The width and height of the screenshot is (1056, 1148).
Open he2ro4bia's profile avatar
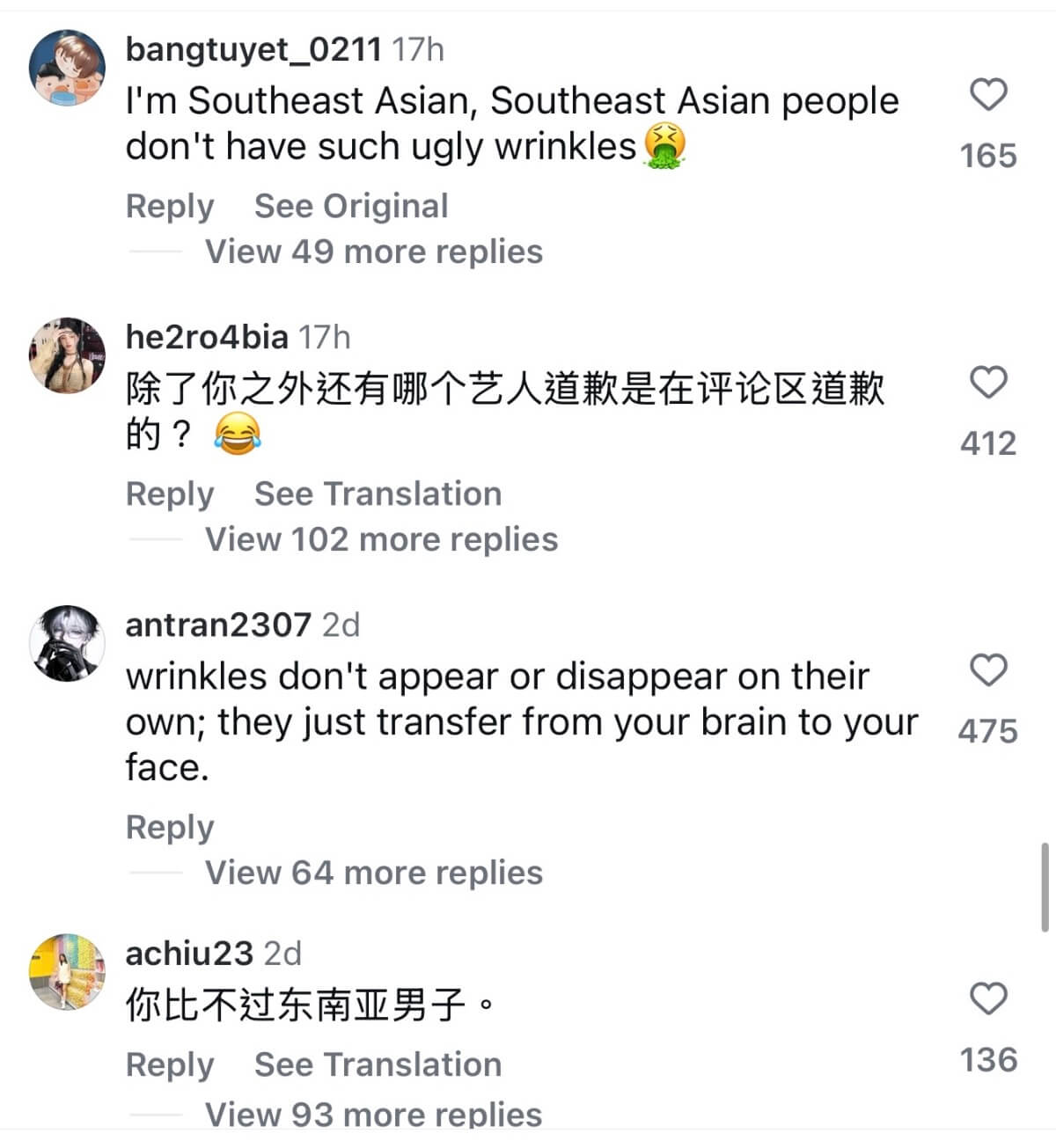(x=67, y=355)
